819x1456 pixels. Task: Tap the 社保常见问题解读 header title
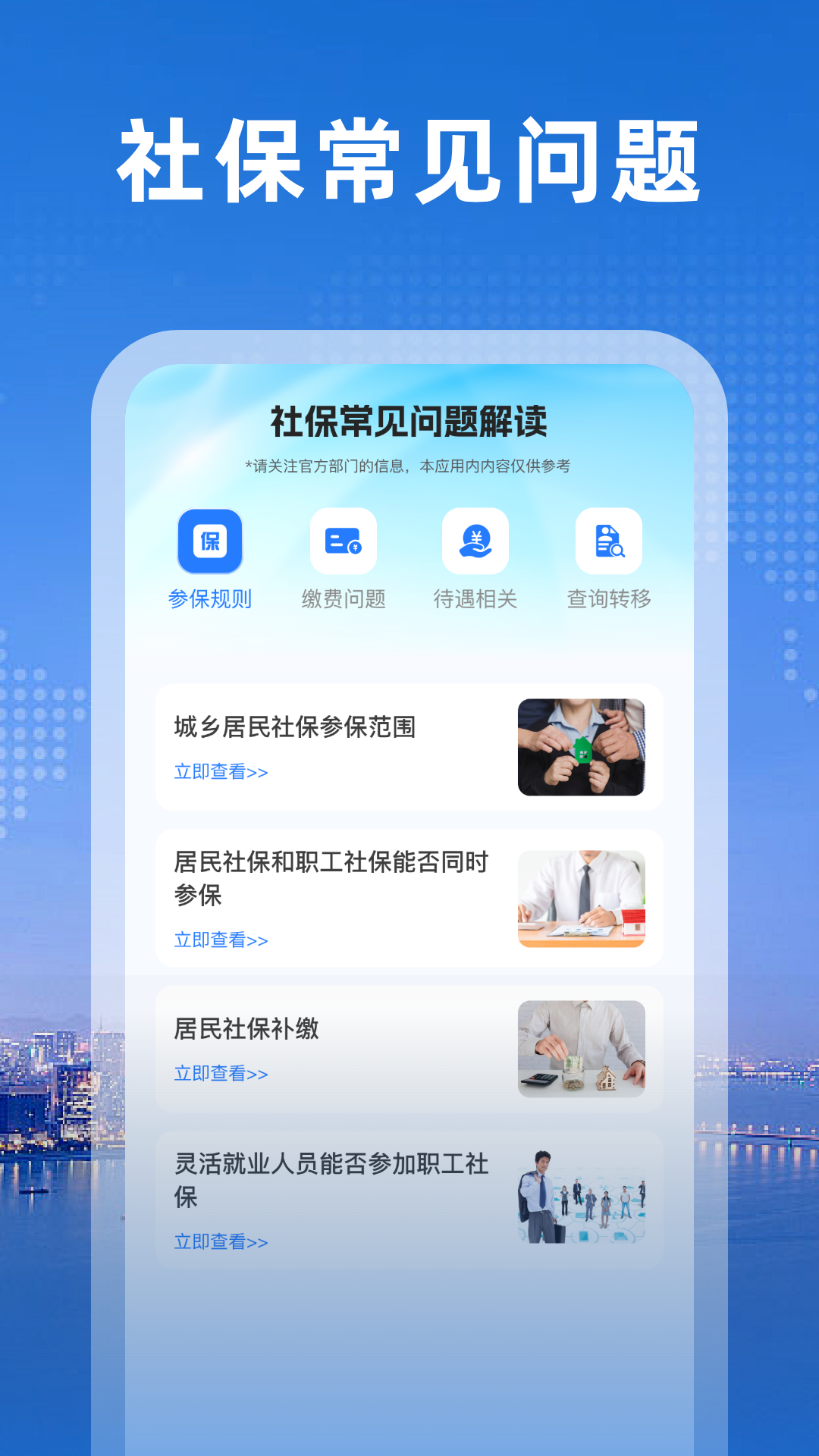click(409, 419)
